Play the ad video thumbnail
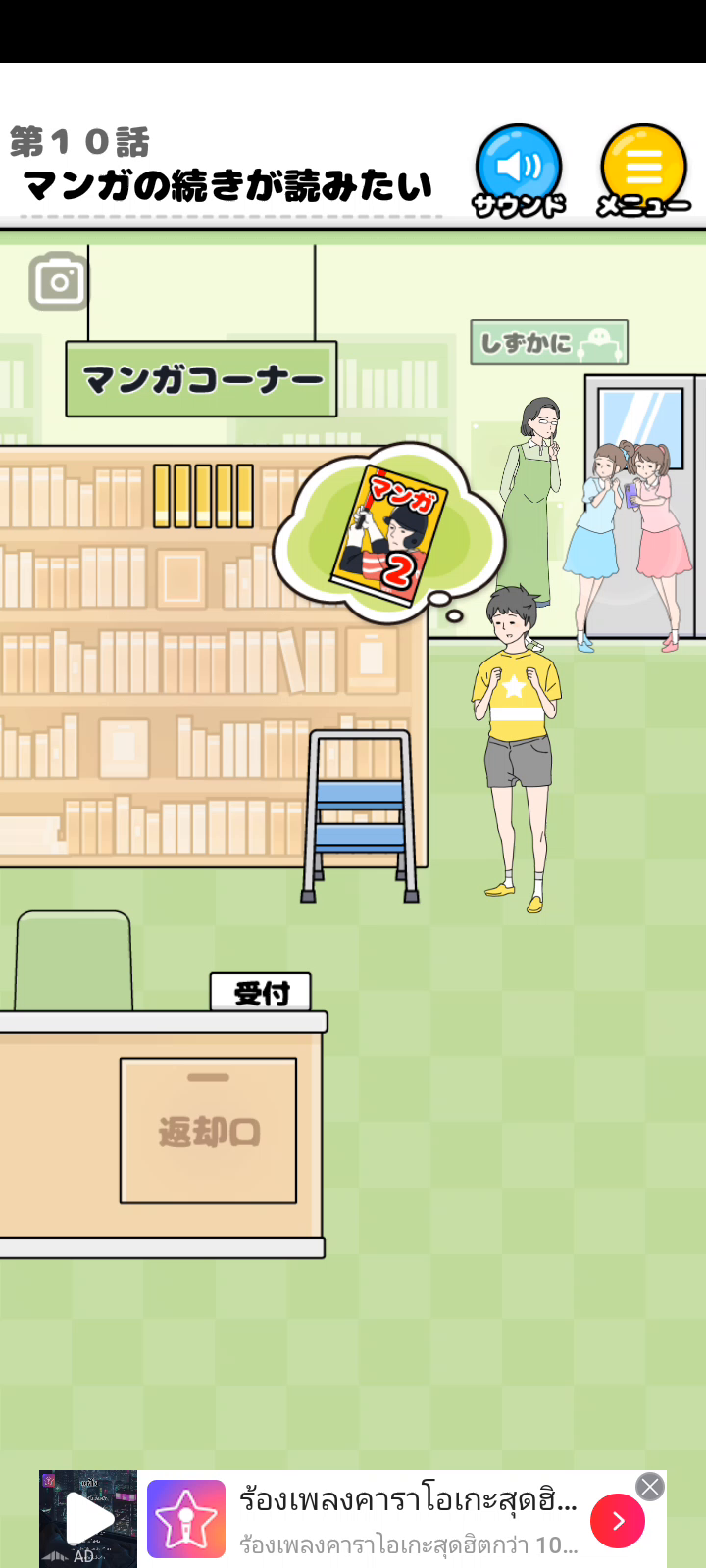The image size is (706, 1568). click(x=88, y=1519)
